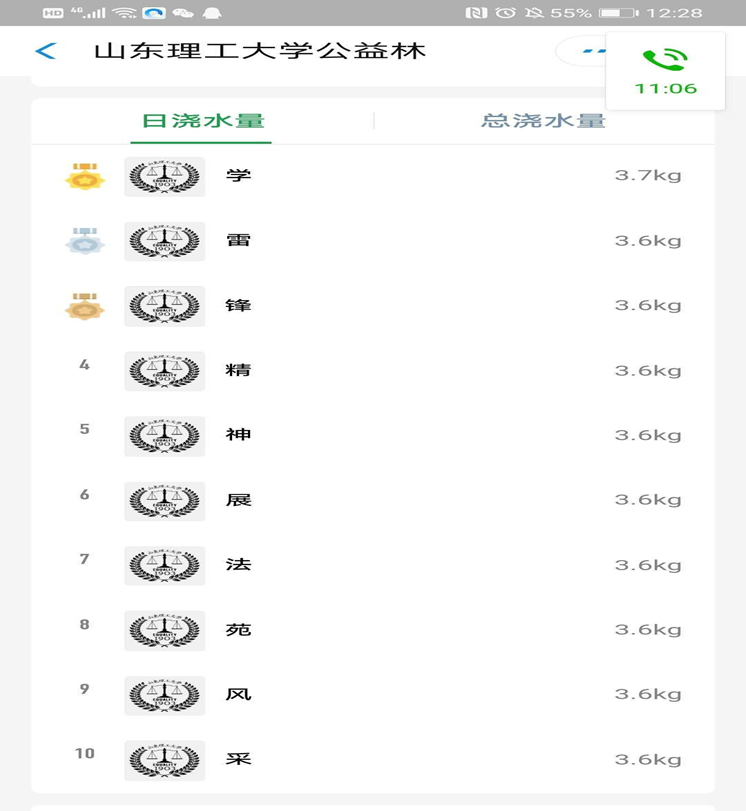Select the 日浇水量 tab
This screenshot has height=811, width=746.
pos(203,121)
